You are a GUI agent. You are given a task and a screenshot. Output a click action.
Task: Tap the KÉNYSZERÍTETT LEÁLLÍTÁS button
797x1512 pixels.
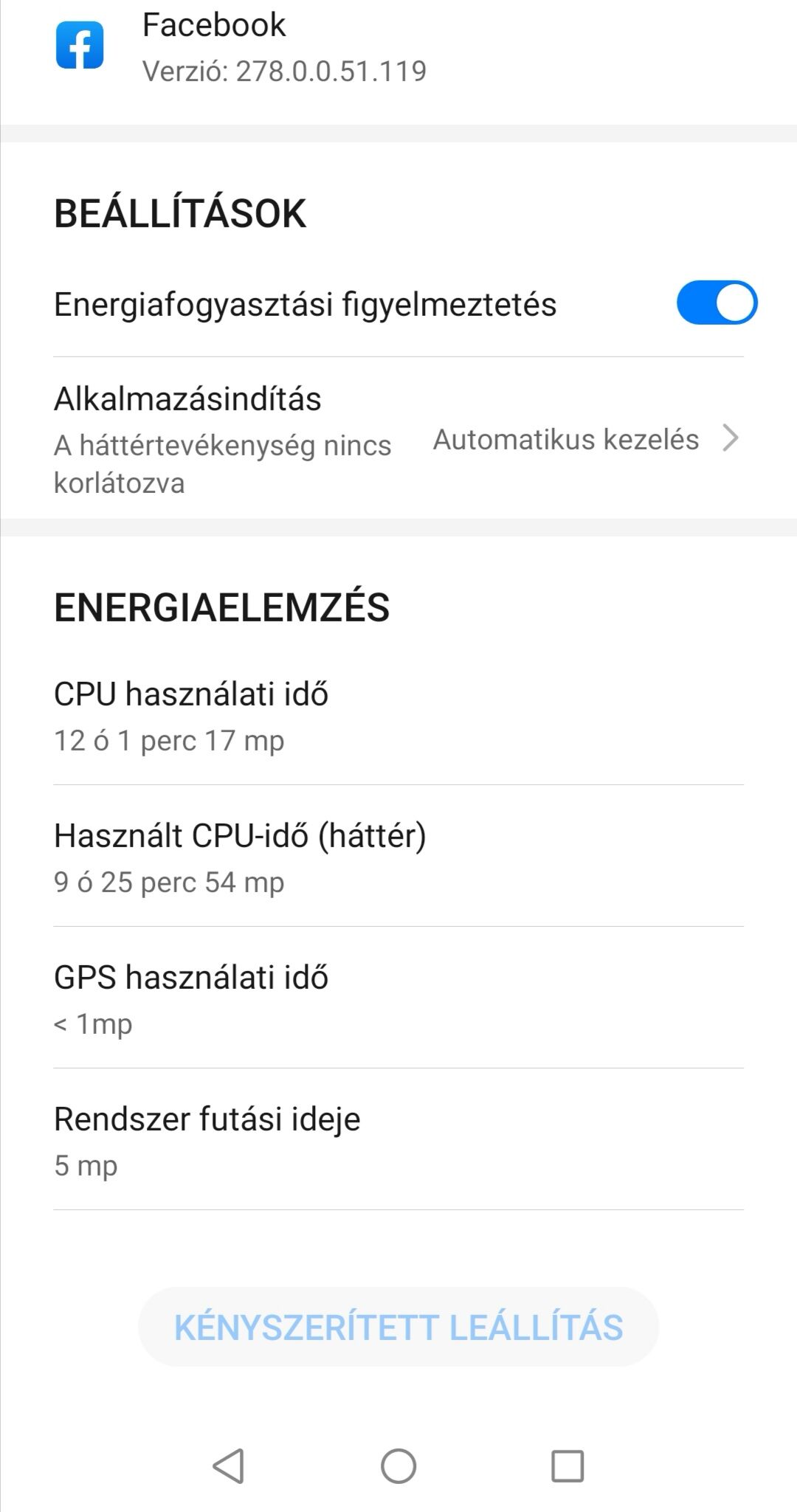(398, 1327)
